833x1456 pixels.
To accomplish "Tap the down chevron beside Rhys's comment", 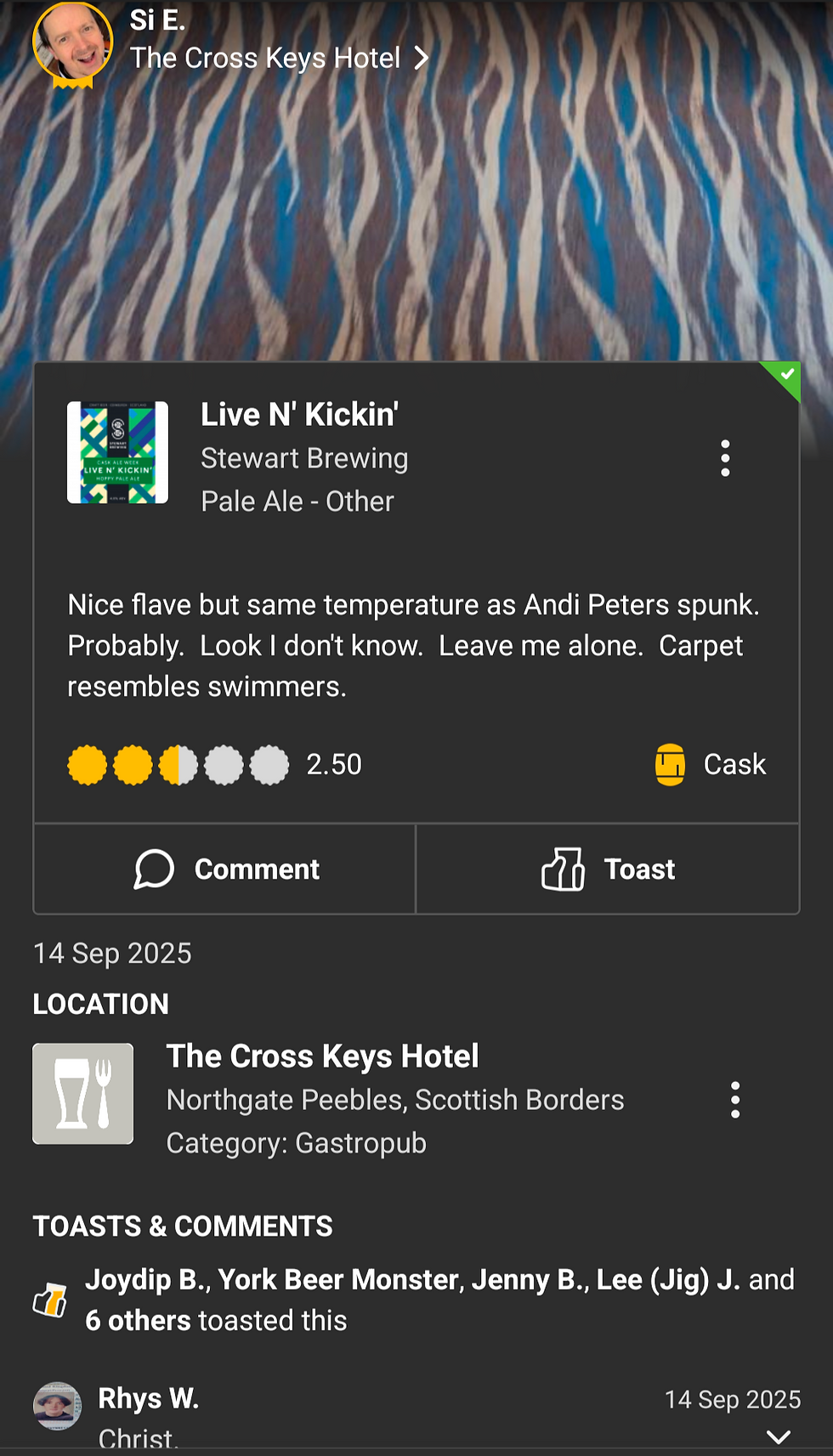I will click(778, 1436).
